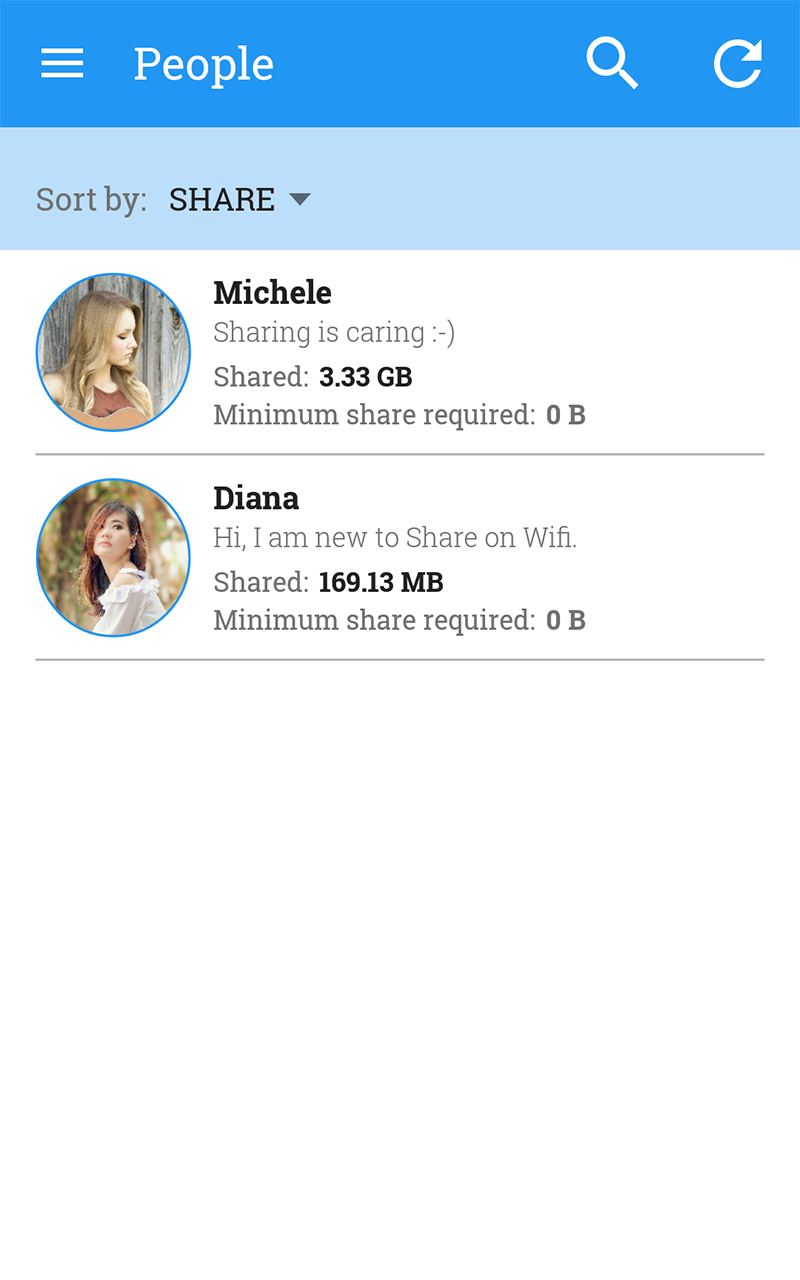Open the navigation drawer menu

coord(61,63)
